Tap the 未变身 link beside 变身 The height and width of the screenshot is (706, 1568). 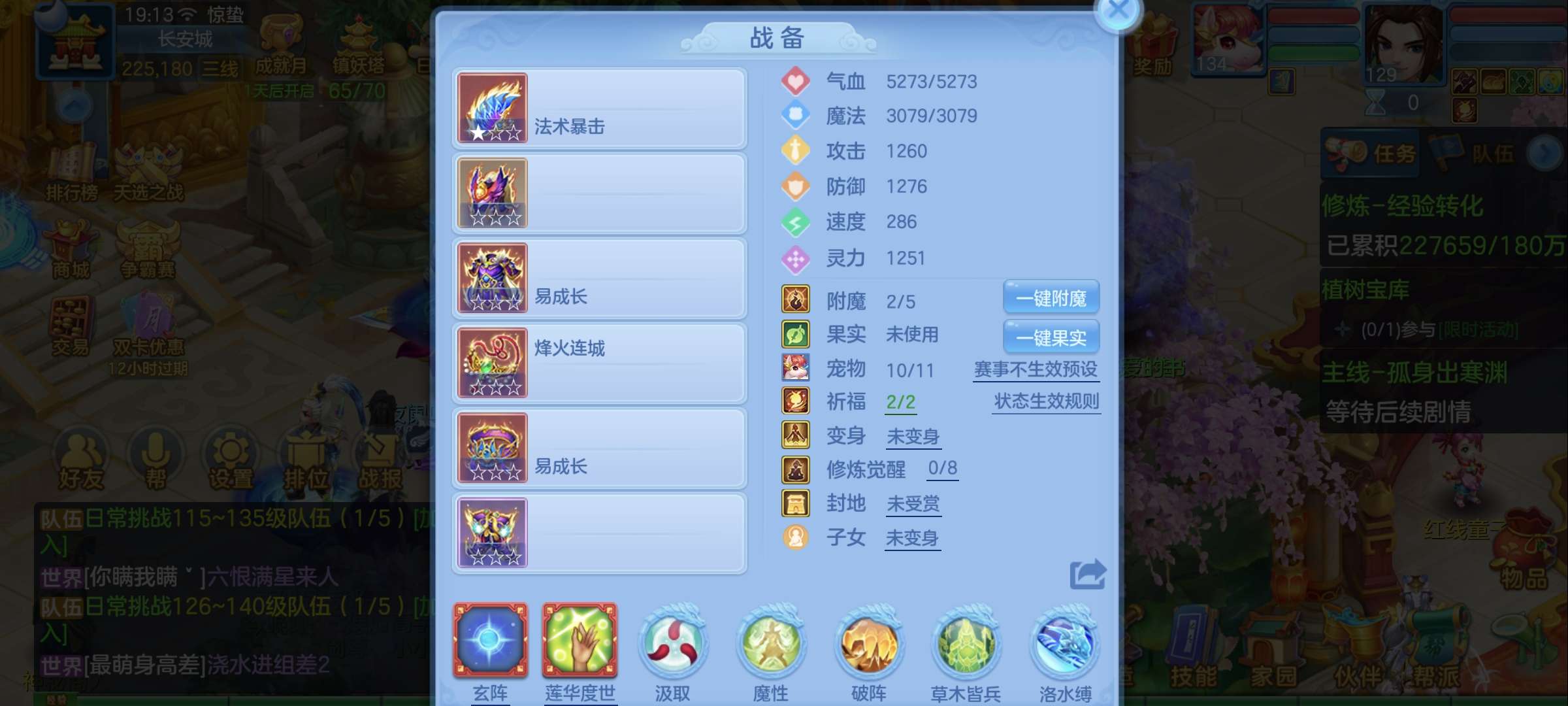click(913, 437)
